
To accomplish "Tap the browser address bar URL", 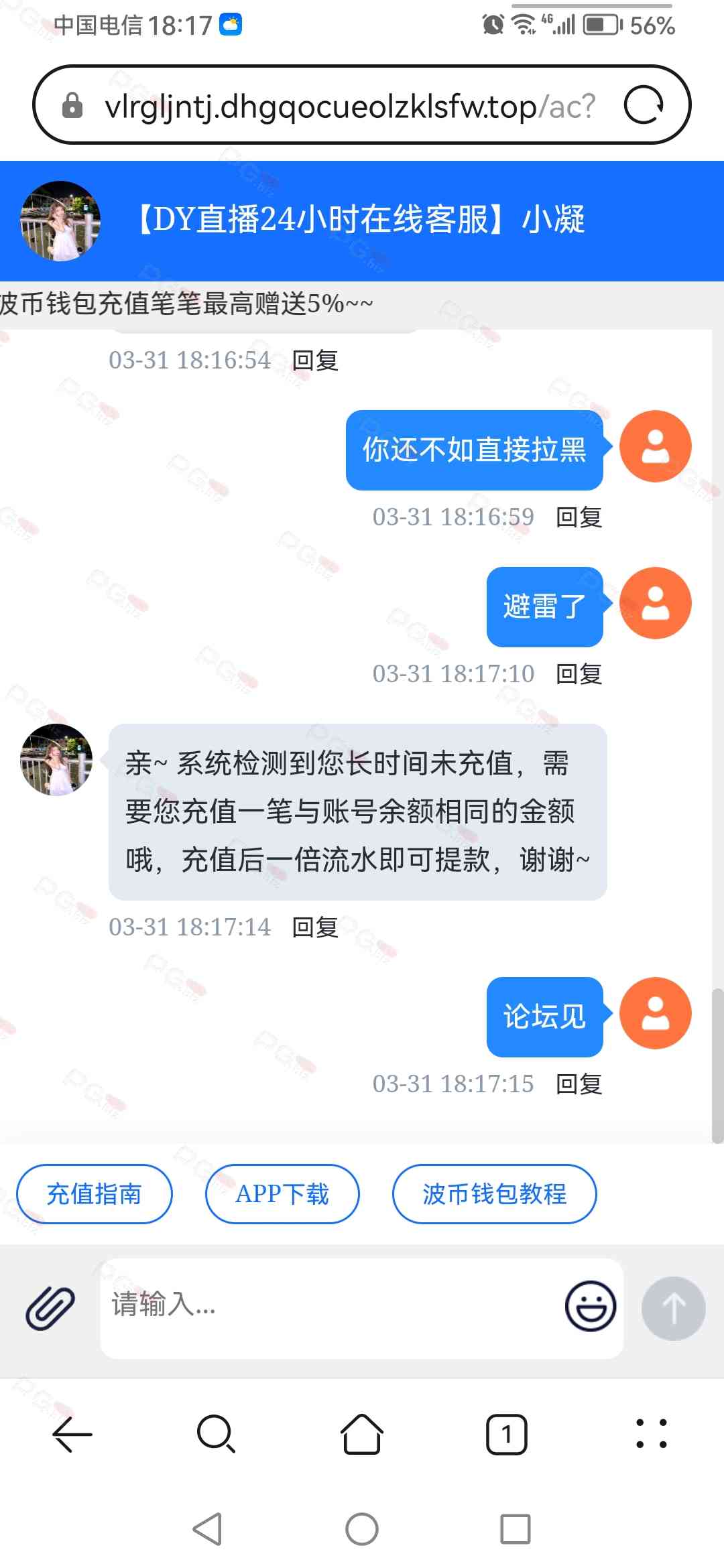I will (349, 106).
